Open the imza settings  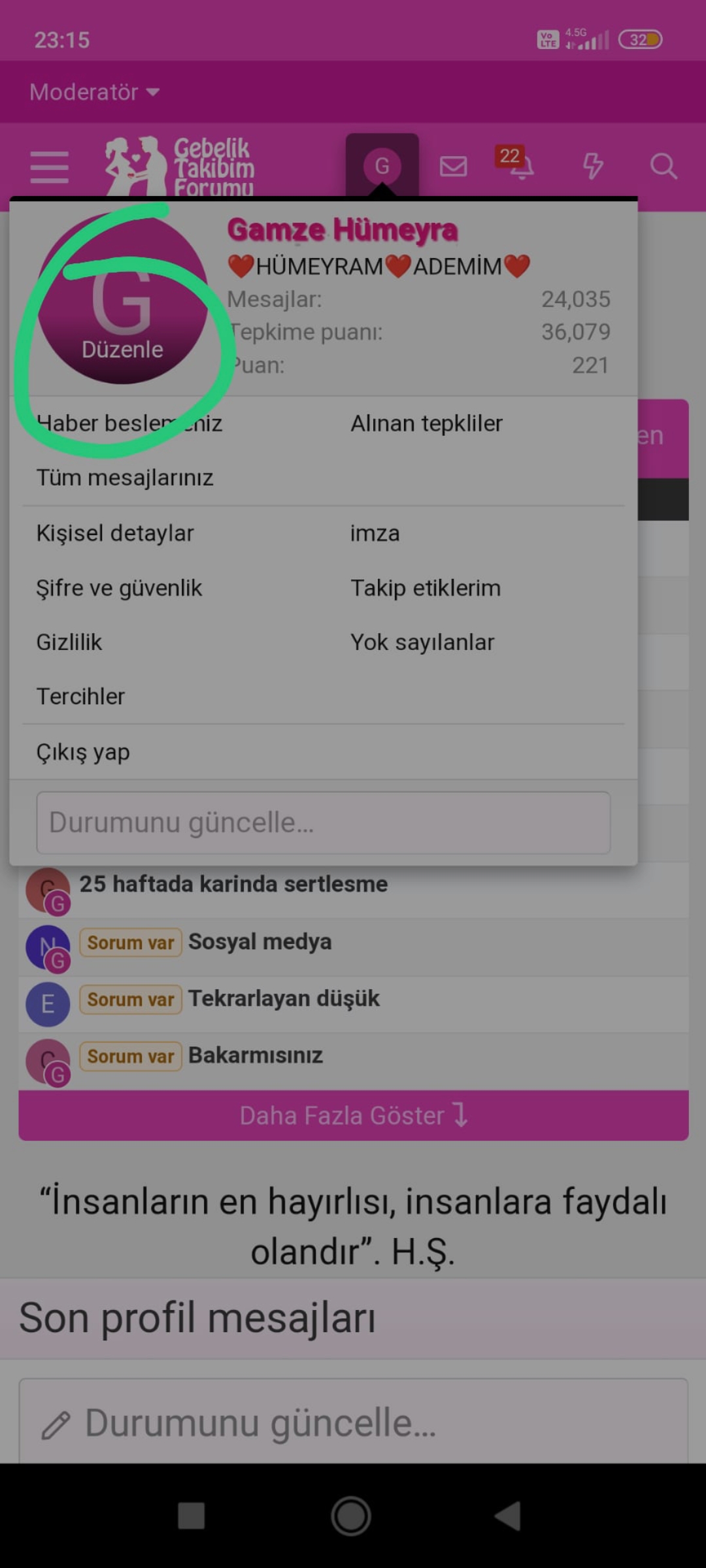(375, 533)
